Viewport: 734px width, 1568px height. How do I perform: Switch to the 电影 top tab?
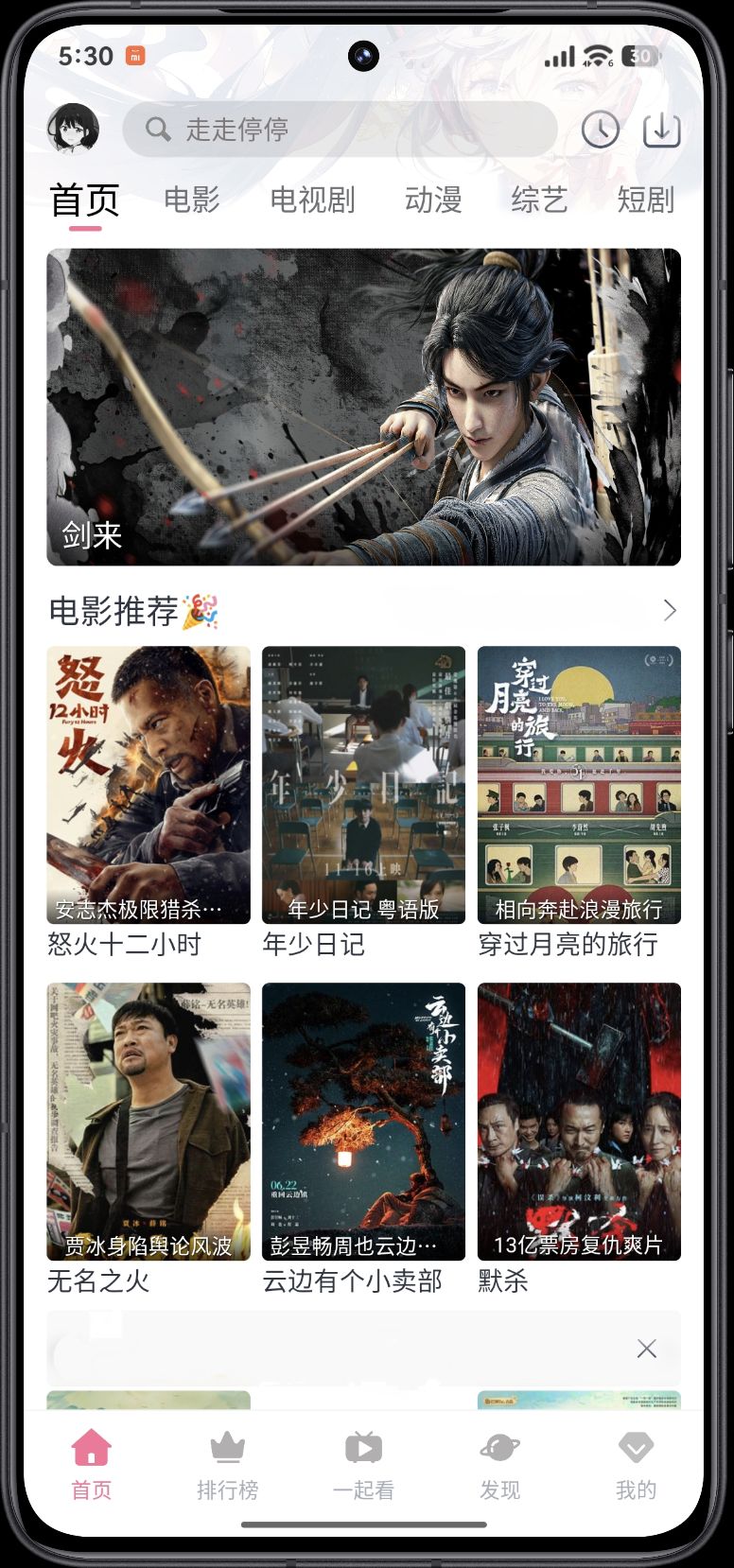(x=192, y=200)
